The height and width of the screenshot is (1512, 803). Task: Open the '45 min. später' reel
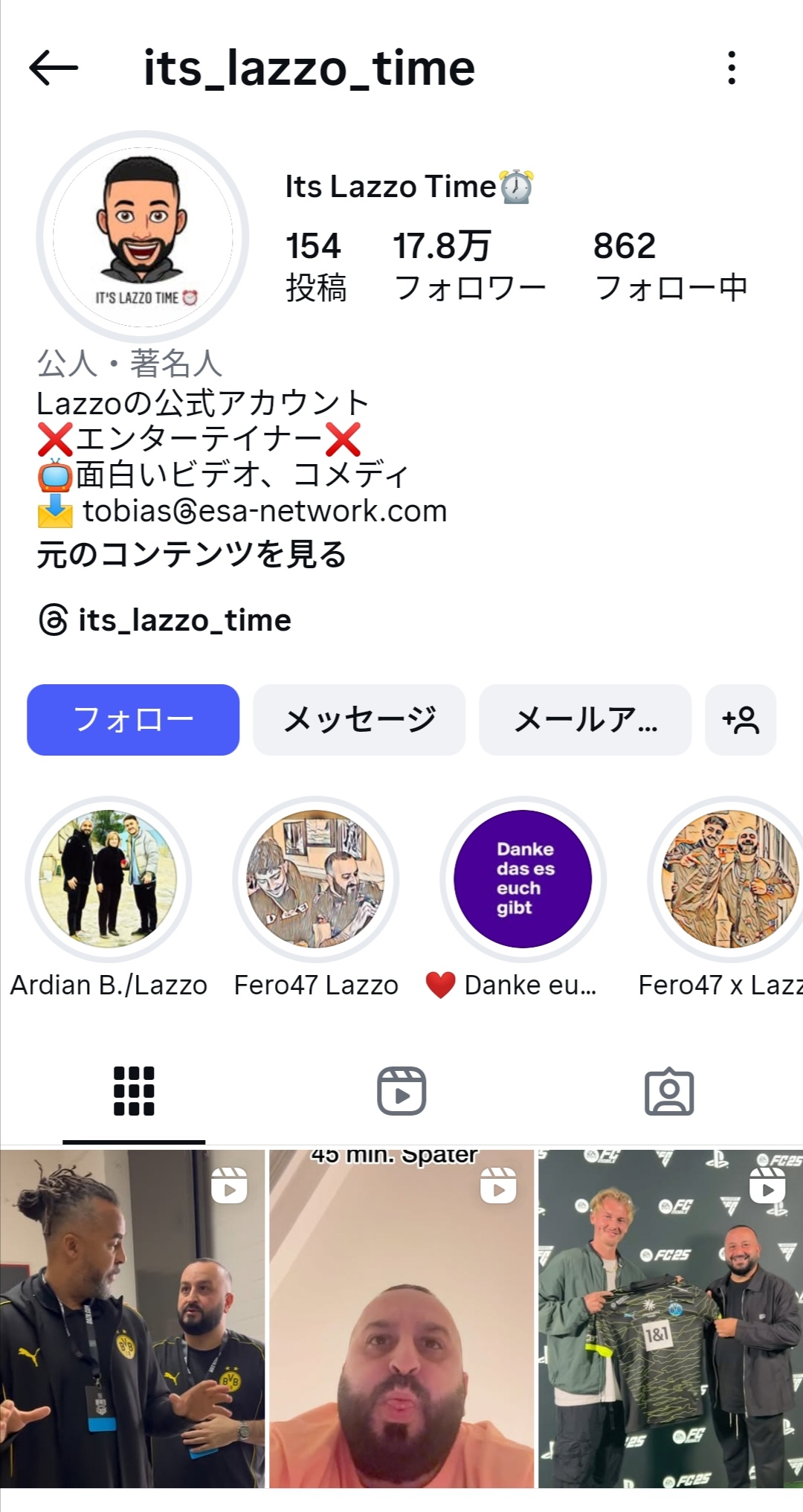coord(401,1319)
